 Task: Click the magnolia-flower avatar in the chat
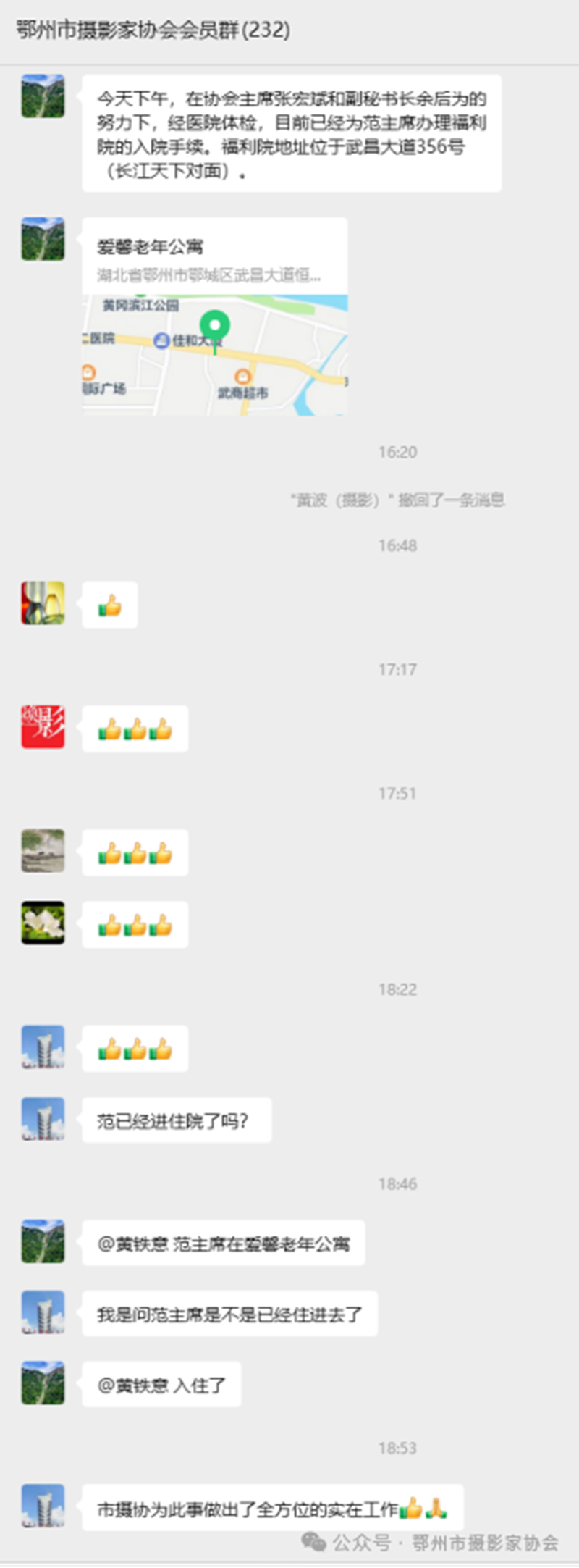(41, 923)
